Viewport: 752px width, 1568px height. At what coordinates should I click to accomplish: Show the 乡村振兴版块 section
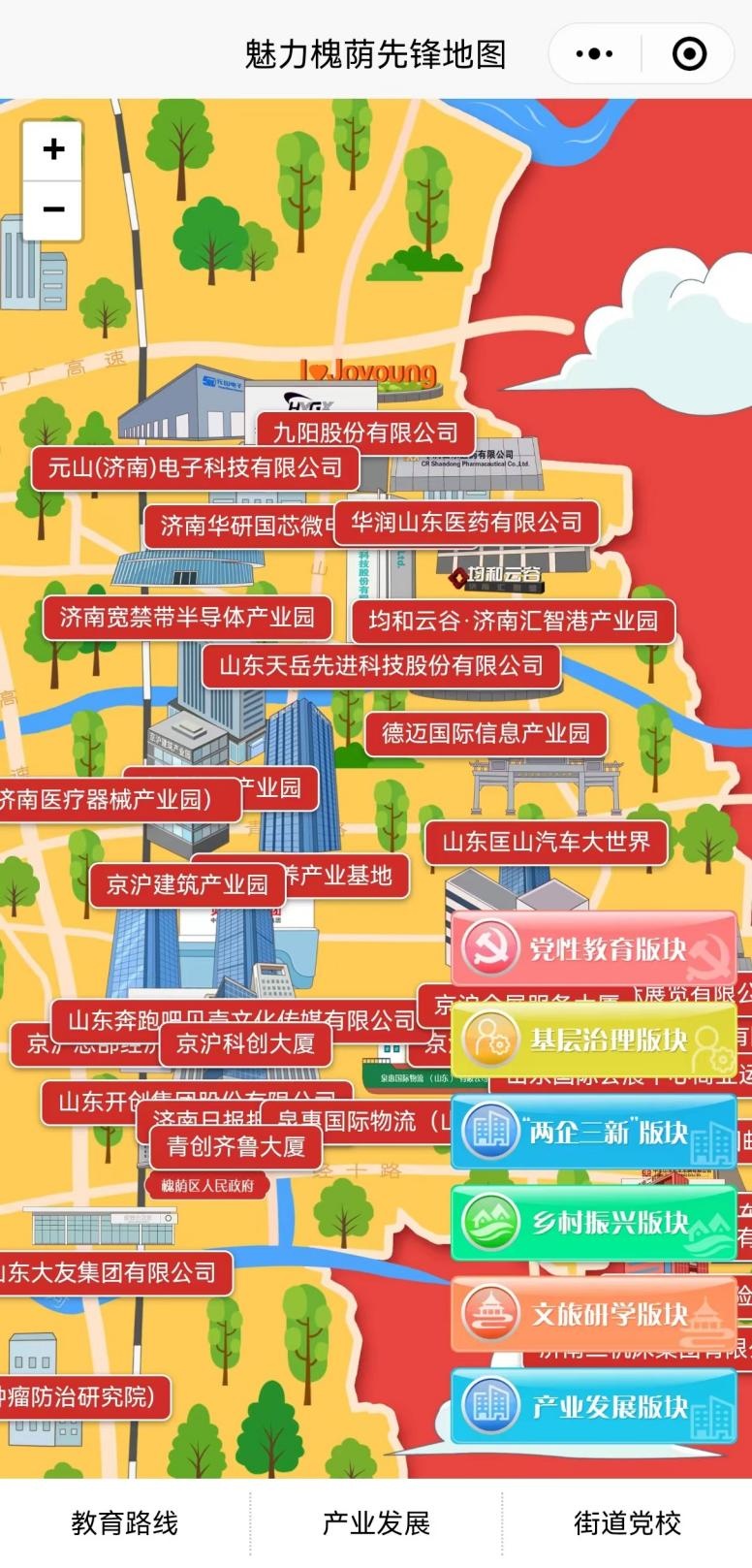593,1223
